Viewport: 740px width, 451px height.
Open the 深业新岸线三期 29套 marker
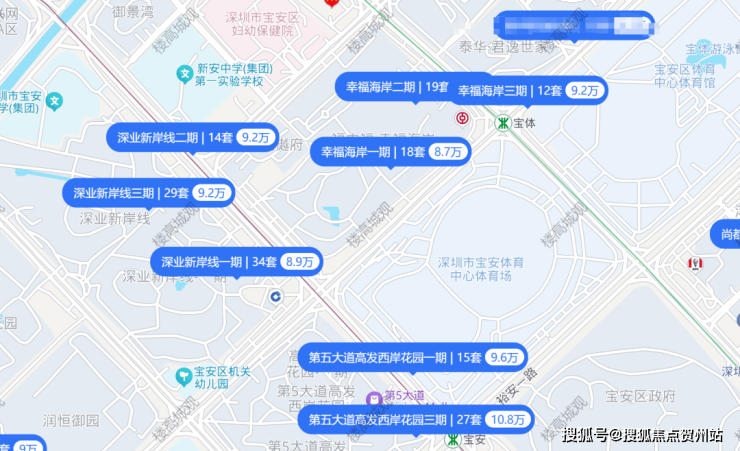point(150,192)
